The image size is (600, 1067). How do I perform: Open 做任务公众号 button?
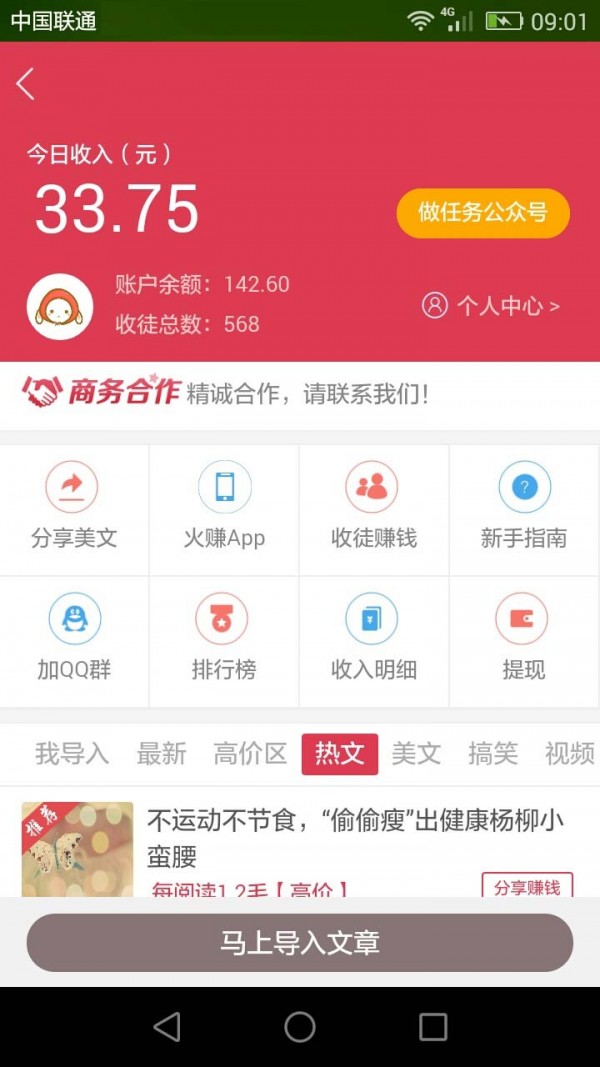(x=483, y=212)
